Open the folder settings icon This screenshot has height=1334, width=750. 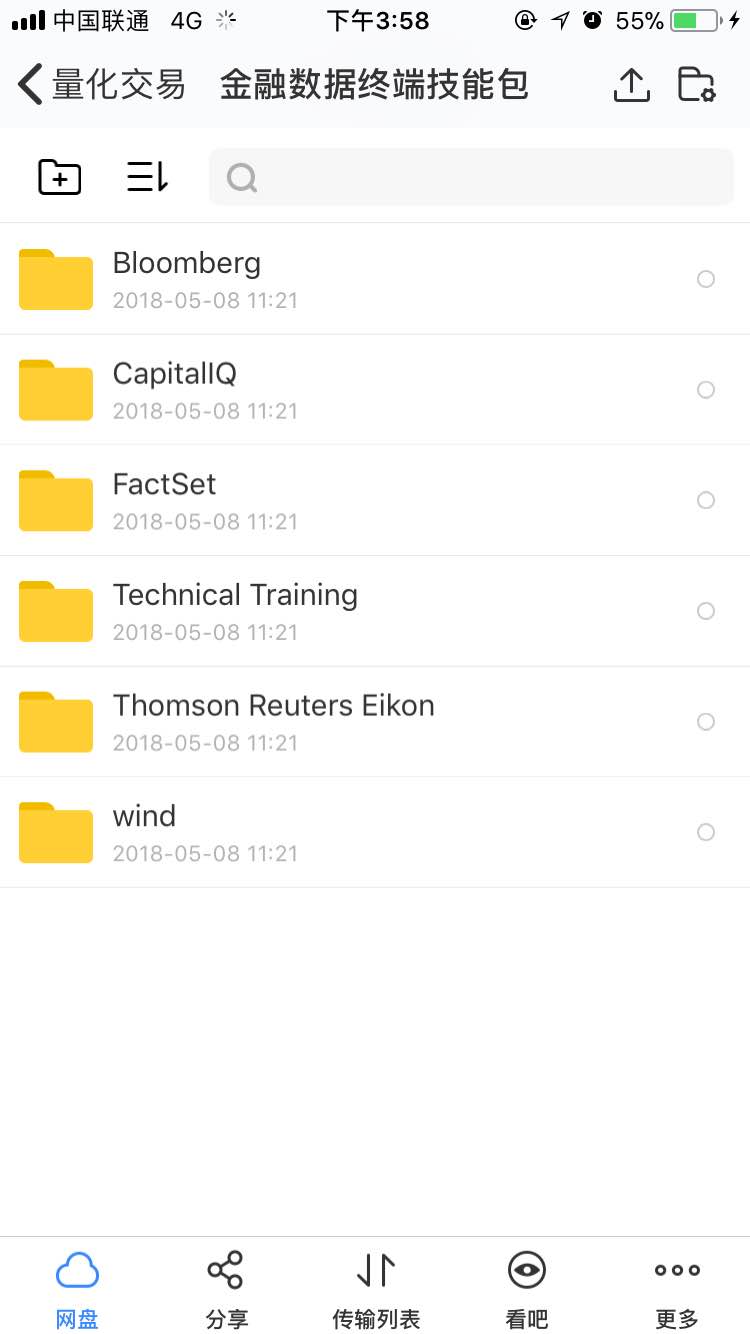[696, 85]
